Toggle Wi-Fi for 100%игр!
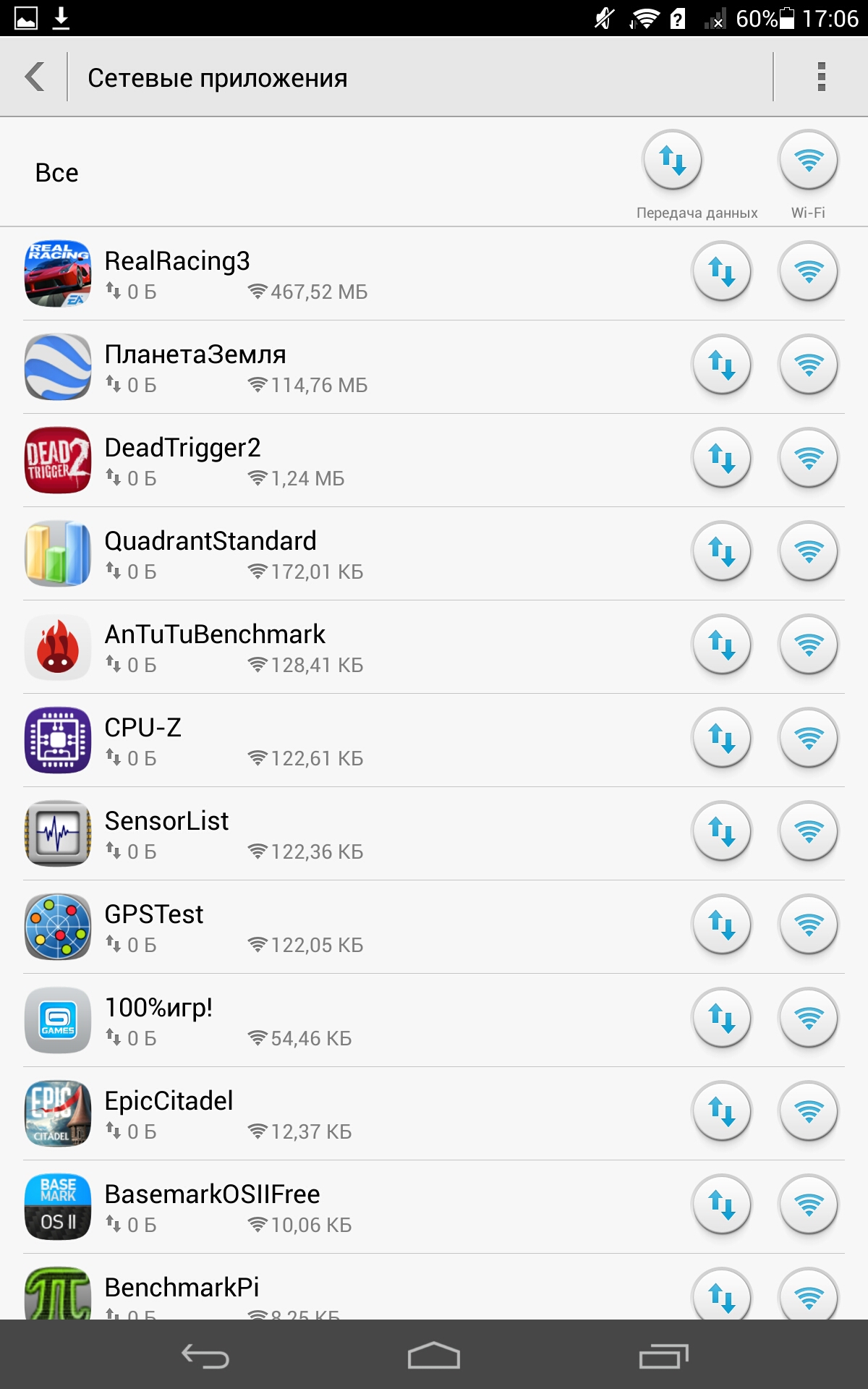This screenshot has height=1389, width=868. [x=808, y=1019]
